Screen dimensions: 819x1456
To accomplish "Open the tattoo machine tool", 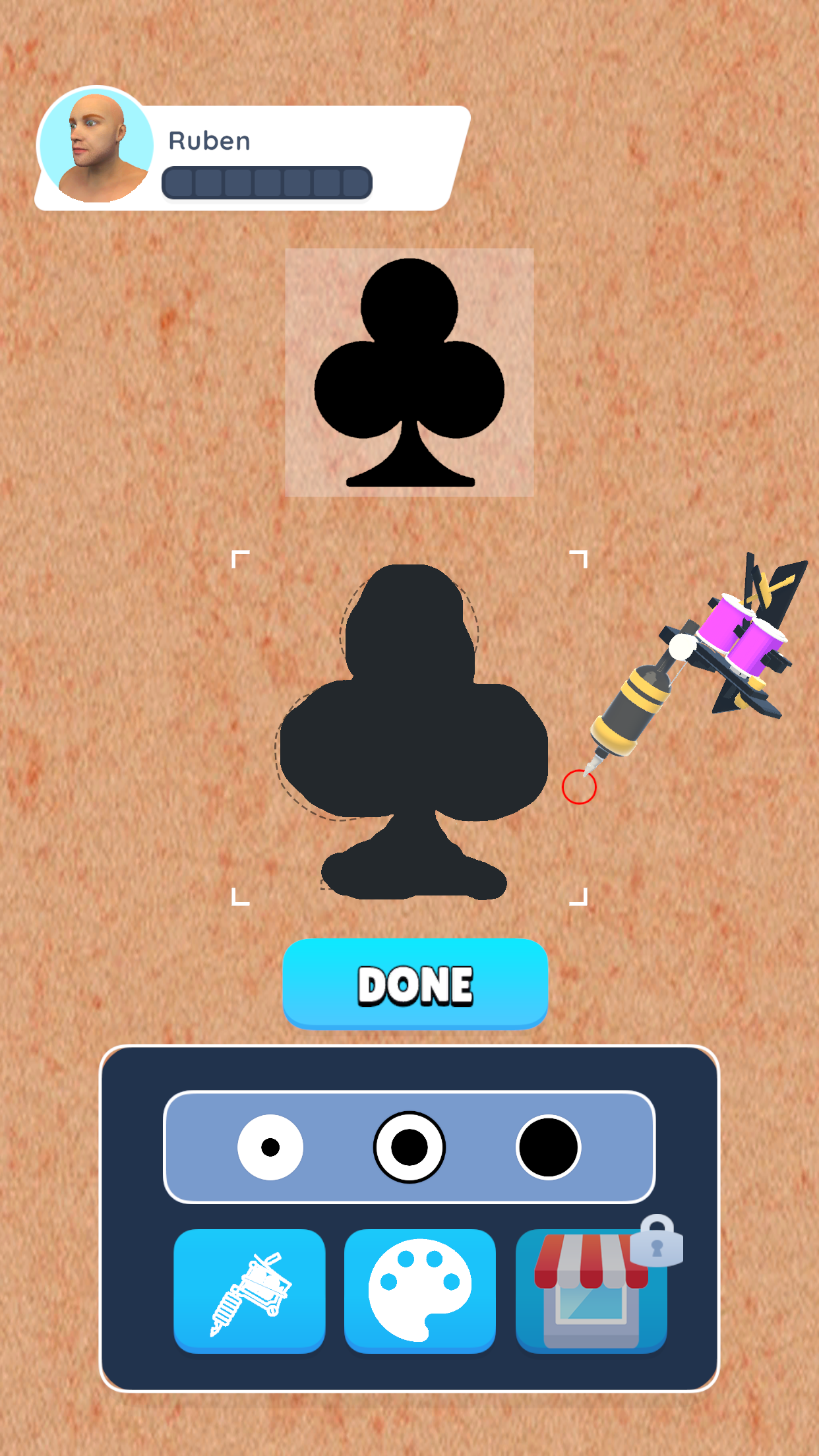I will click(x=249, y=1290).
